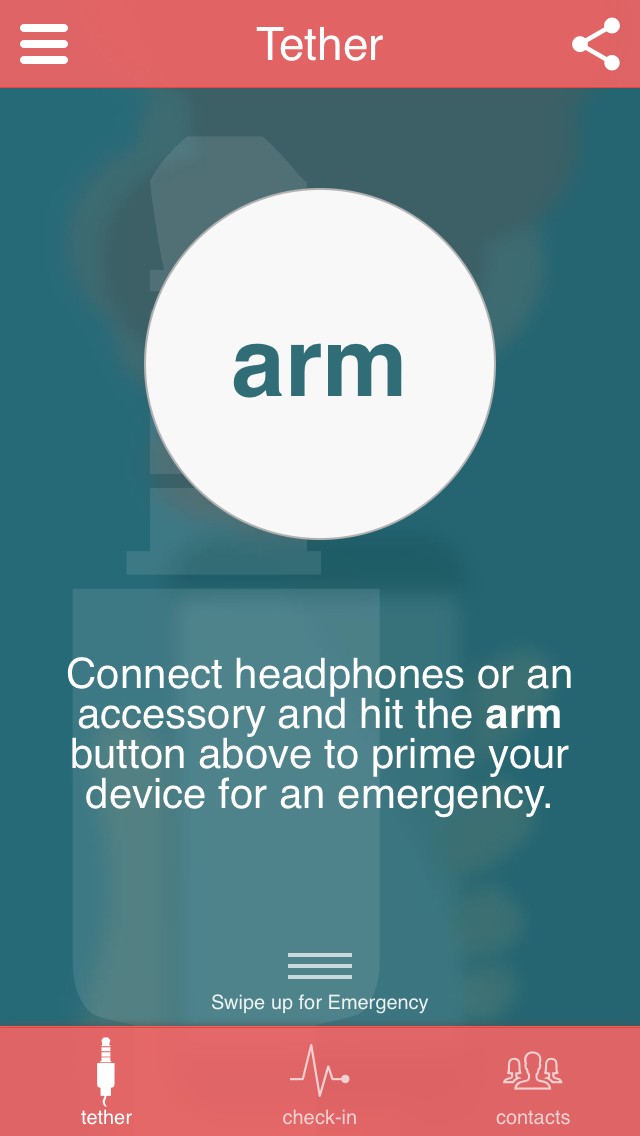640x1136 pixels.
Task: Tap the Swipe up for Emergency handle
Action: (320, 982)
